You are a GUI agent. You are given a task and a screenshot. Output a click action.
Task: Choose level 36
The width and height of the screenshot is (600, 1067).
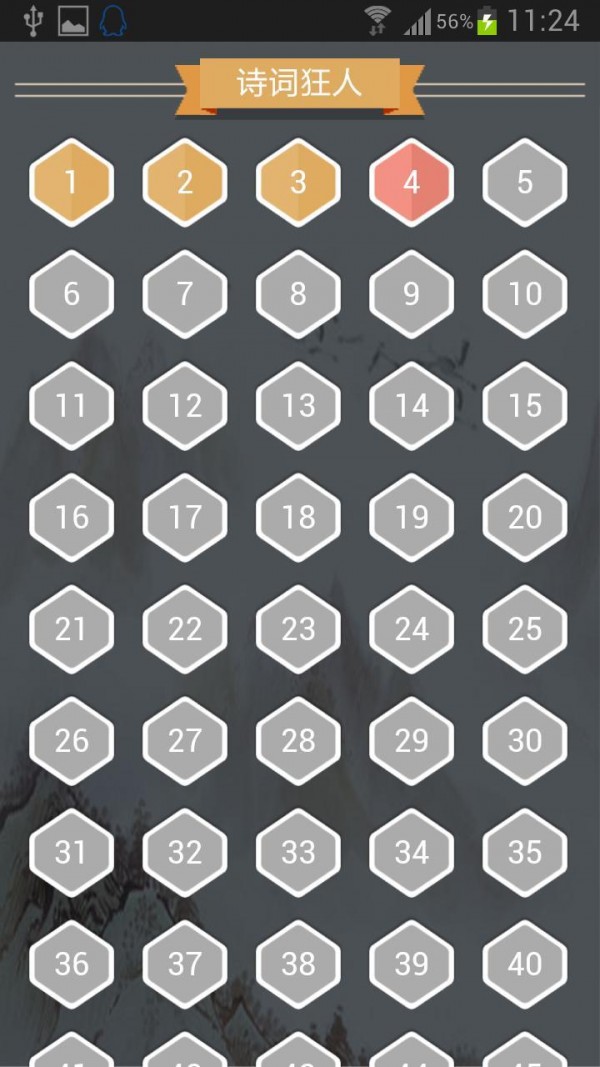click(x=71, y=964)
